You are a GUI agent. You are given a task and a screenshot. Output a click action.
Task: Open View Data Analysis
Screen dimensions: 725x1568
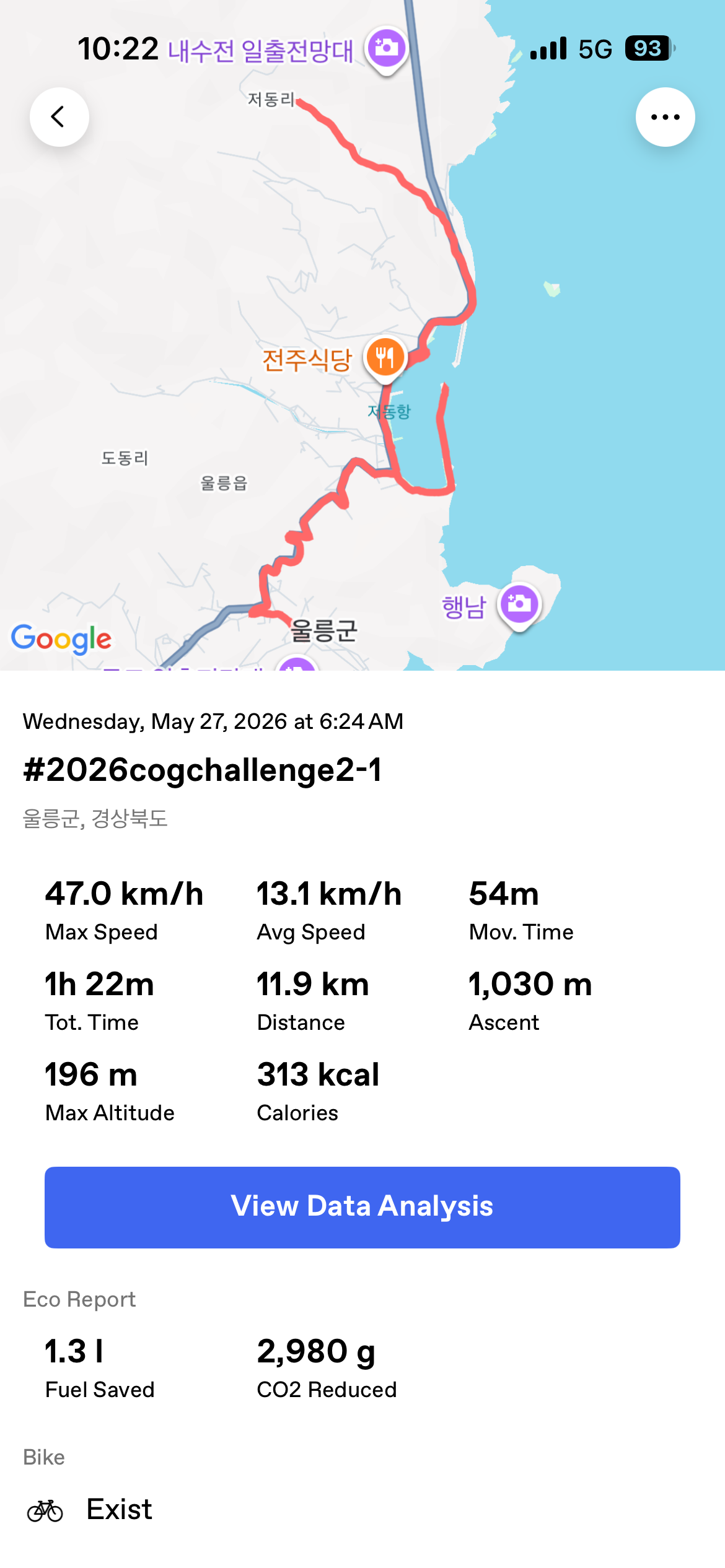pyautogui.click(x=362, y=1207)
